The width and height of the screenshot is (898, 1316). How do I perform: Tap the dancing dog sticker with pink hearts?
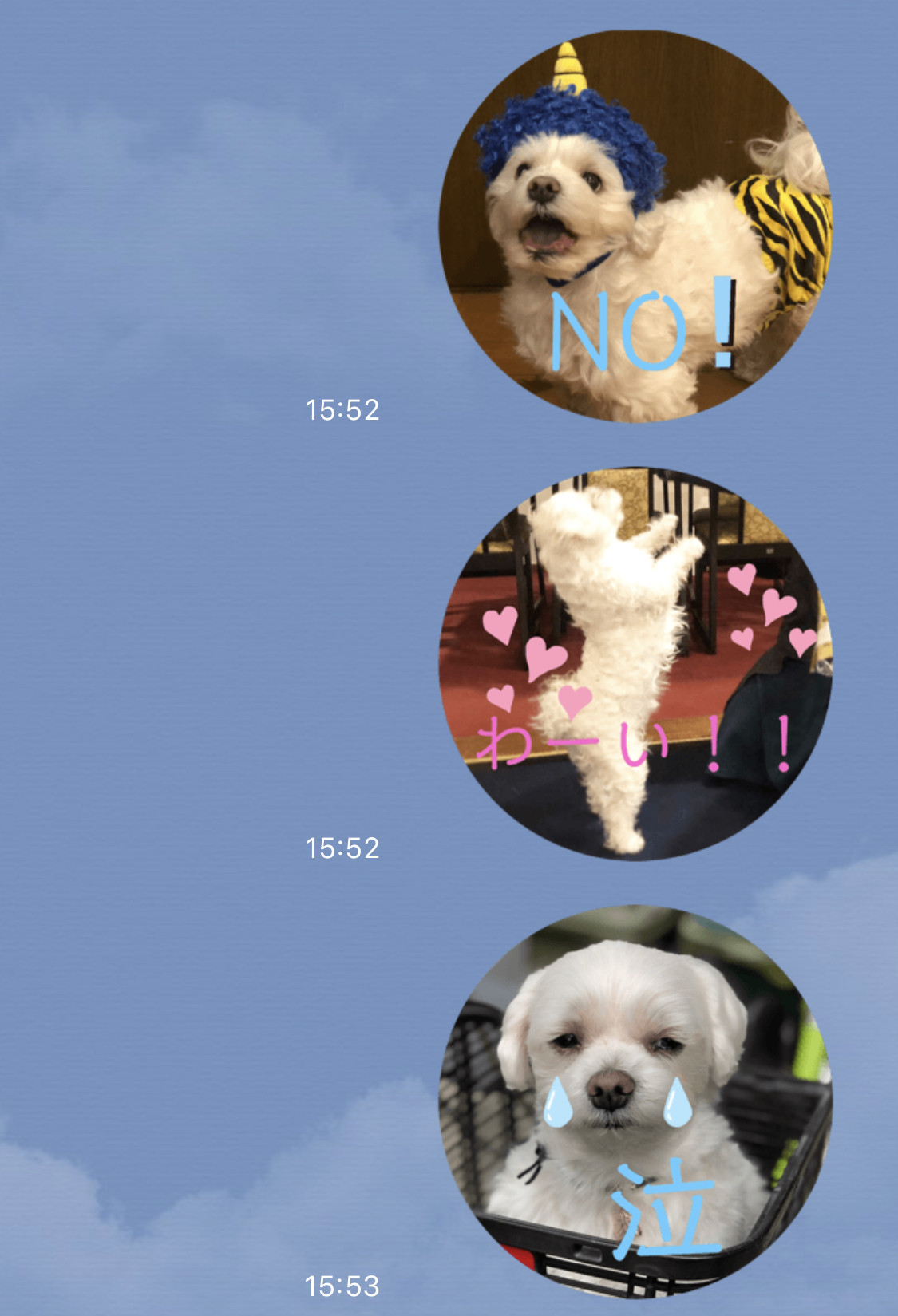[635, 664]
